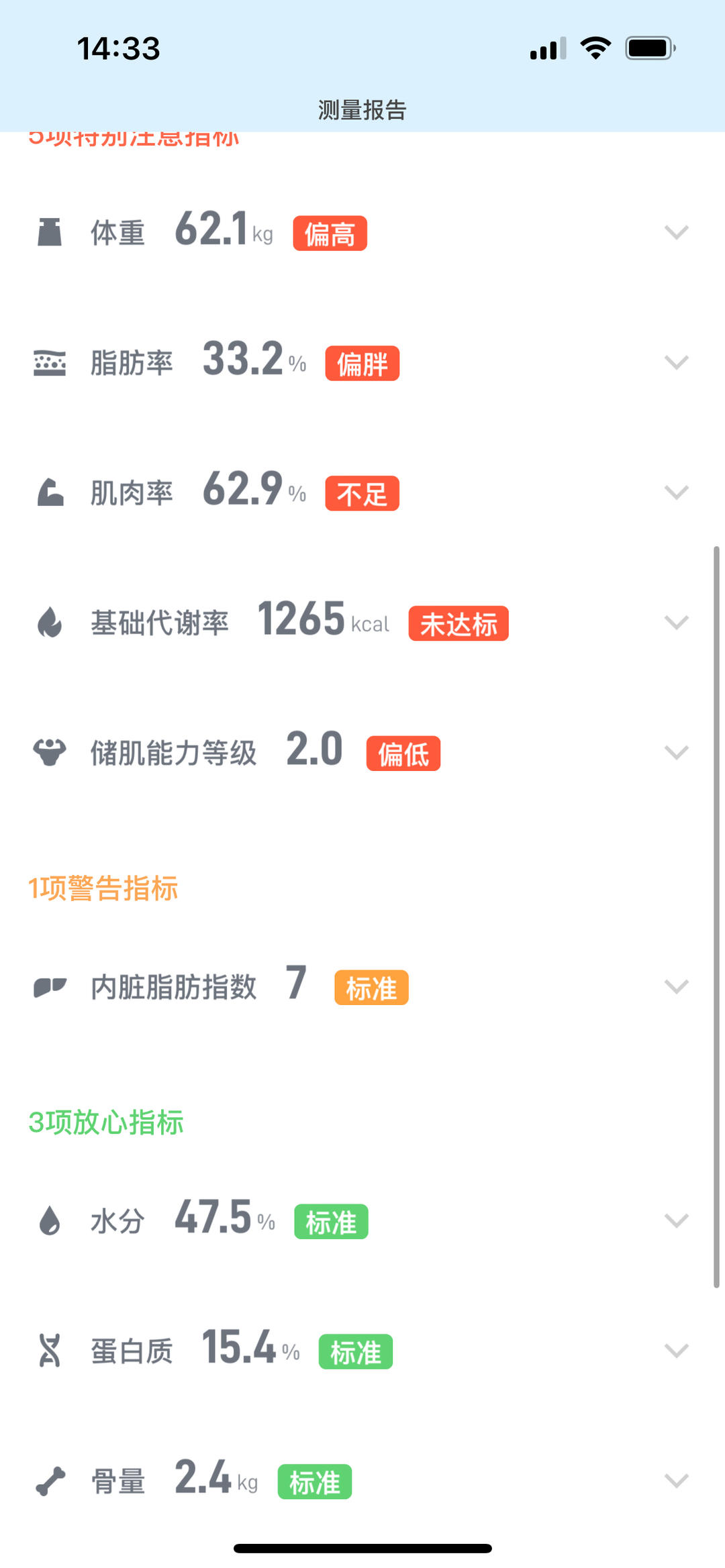This screenshot has width=725, height=1568.
Task: Show details for 蛋白质 15.4%
Action: tap(676, 1351)
